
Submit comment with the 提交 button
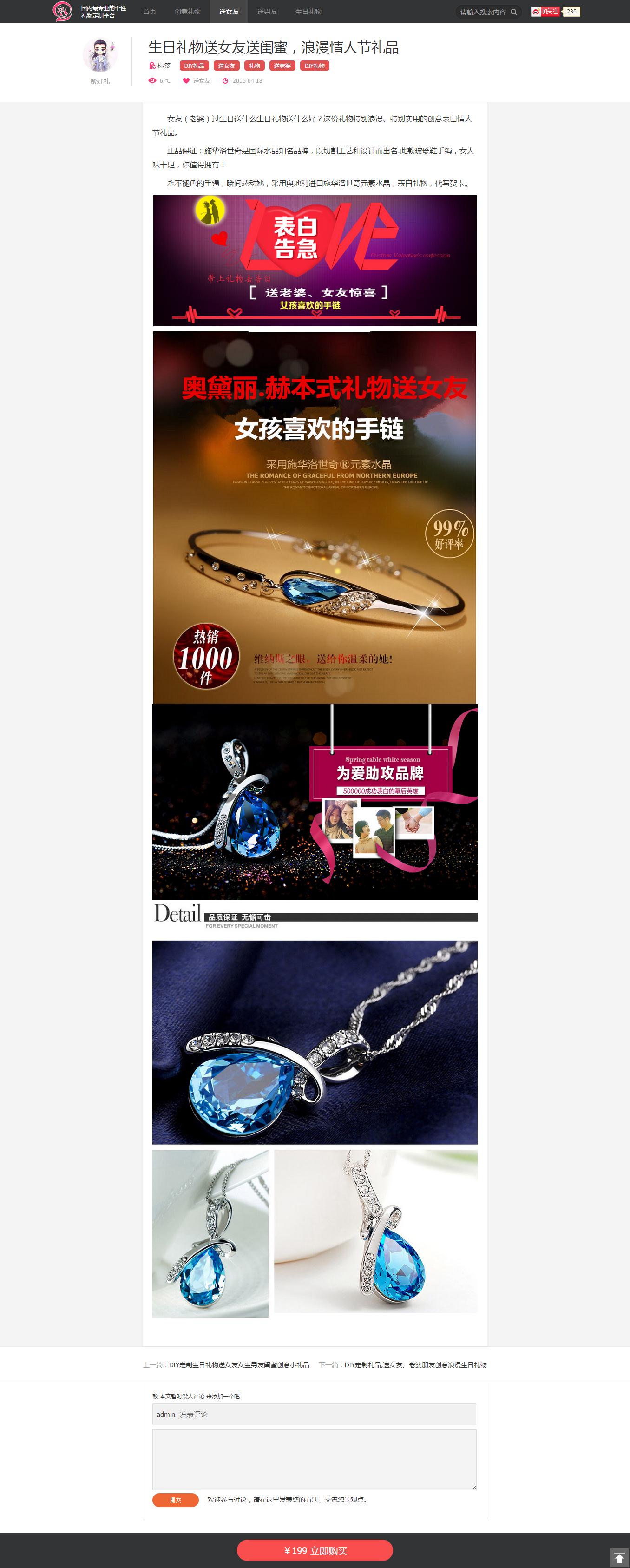point(175,1500)
